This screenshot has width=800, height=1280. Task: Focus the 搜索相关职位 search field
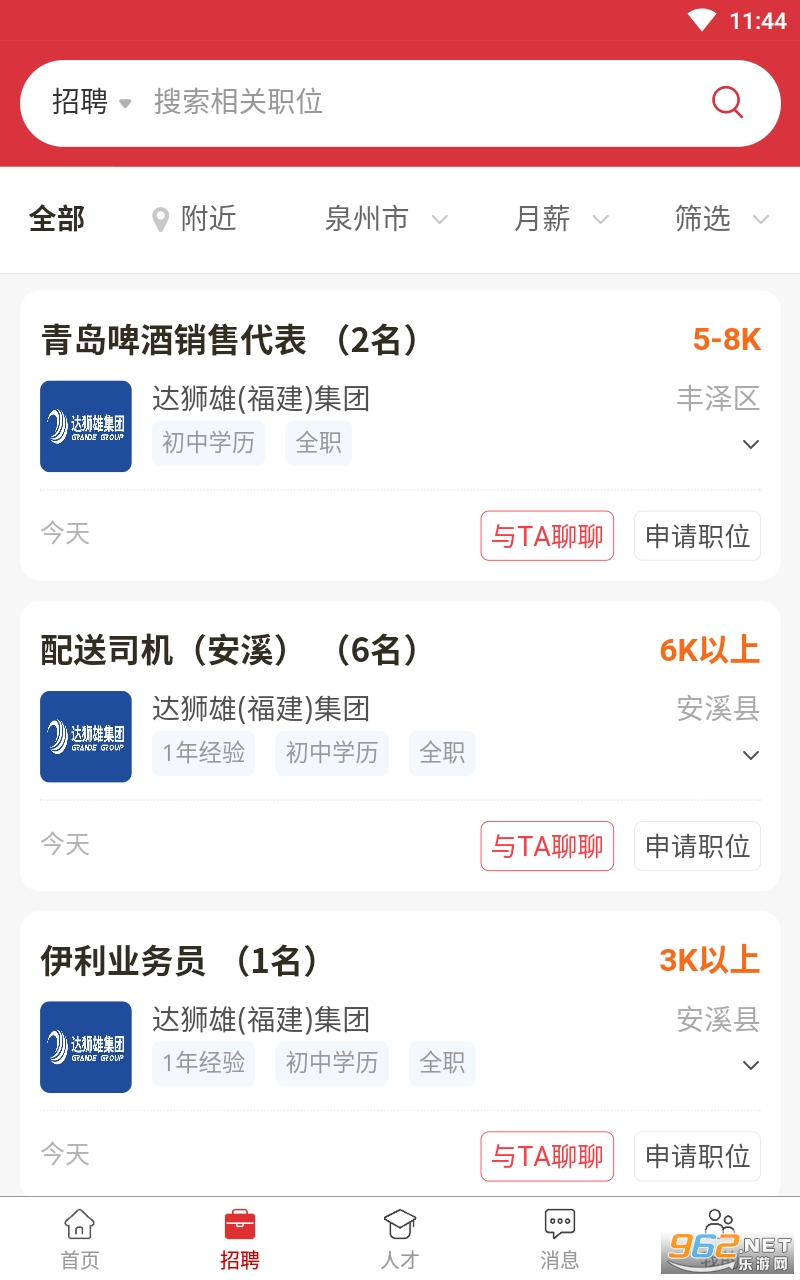tap(400, 102)
